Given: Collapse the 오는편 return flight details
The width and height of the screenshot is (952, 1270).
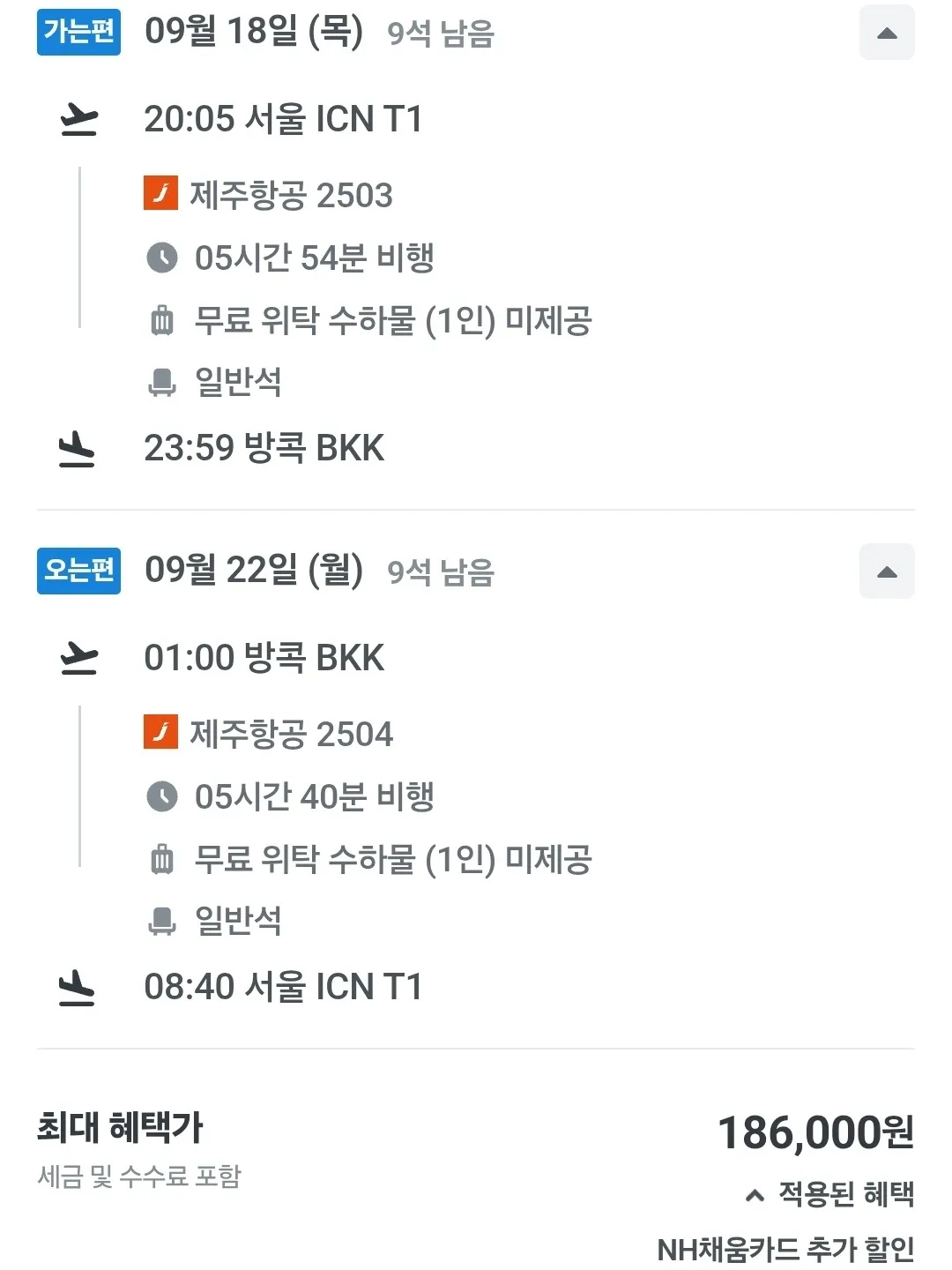Looking at the screenshot, I should (x=887, y=571).
